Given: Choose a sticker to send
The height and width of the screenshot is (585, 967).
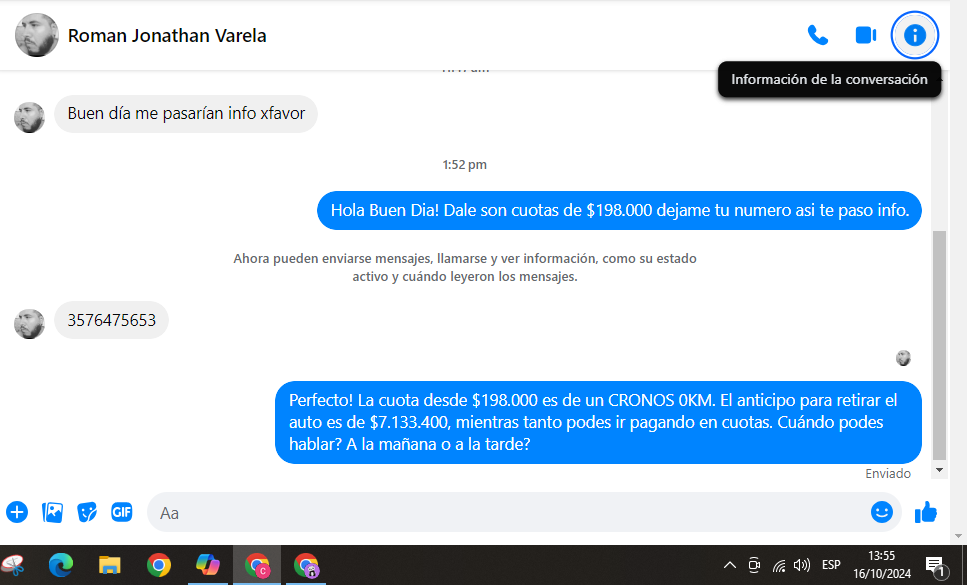Looking at the screenshot, I should (87, 512).
